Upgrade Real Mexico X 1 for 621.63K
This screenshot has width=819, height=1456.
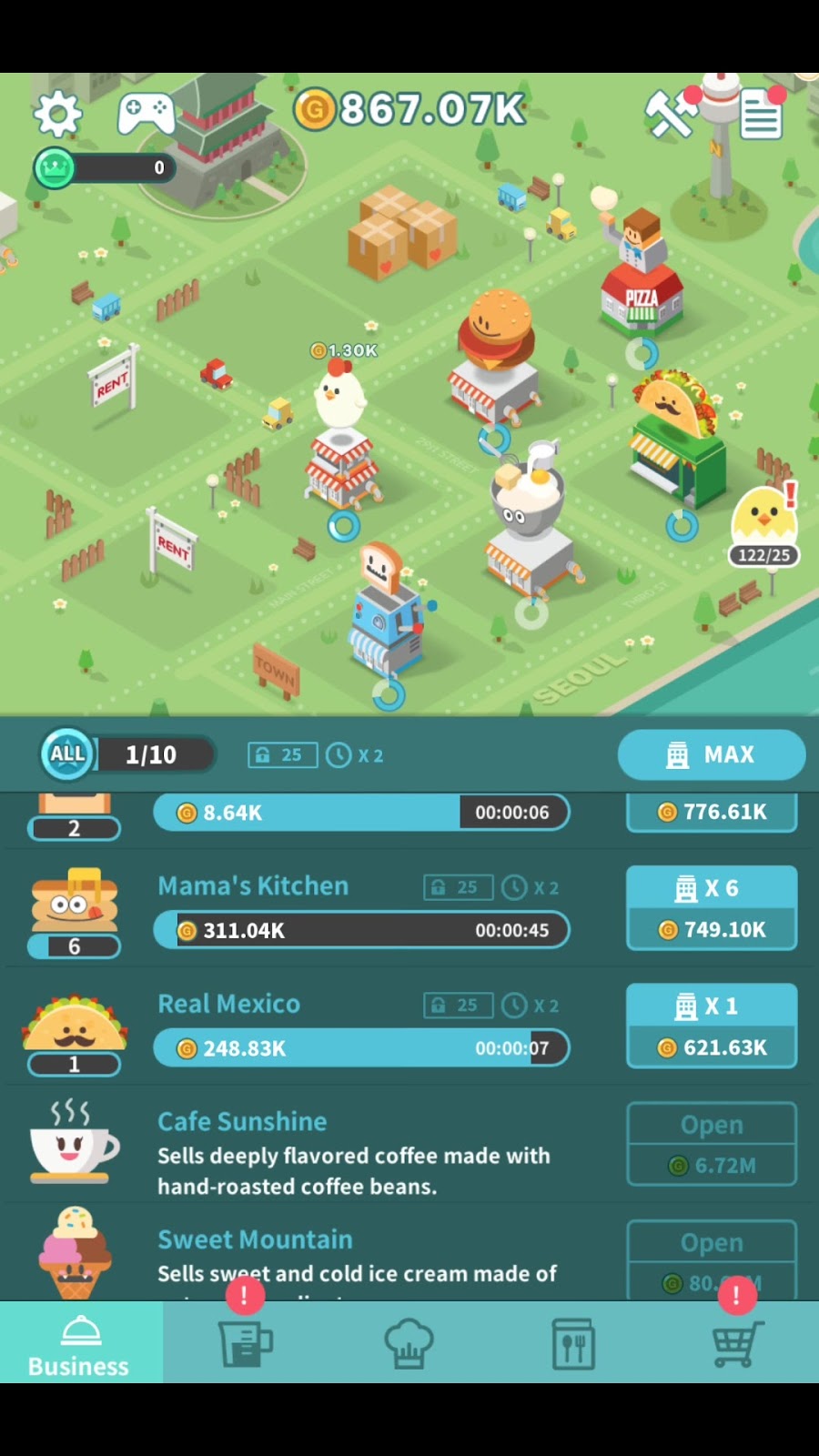coord(712,1026)
